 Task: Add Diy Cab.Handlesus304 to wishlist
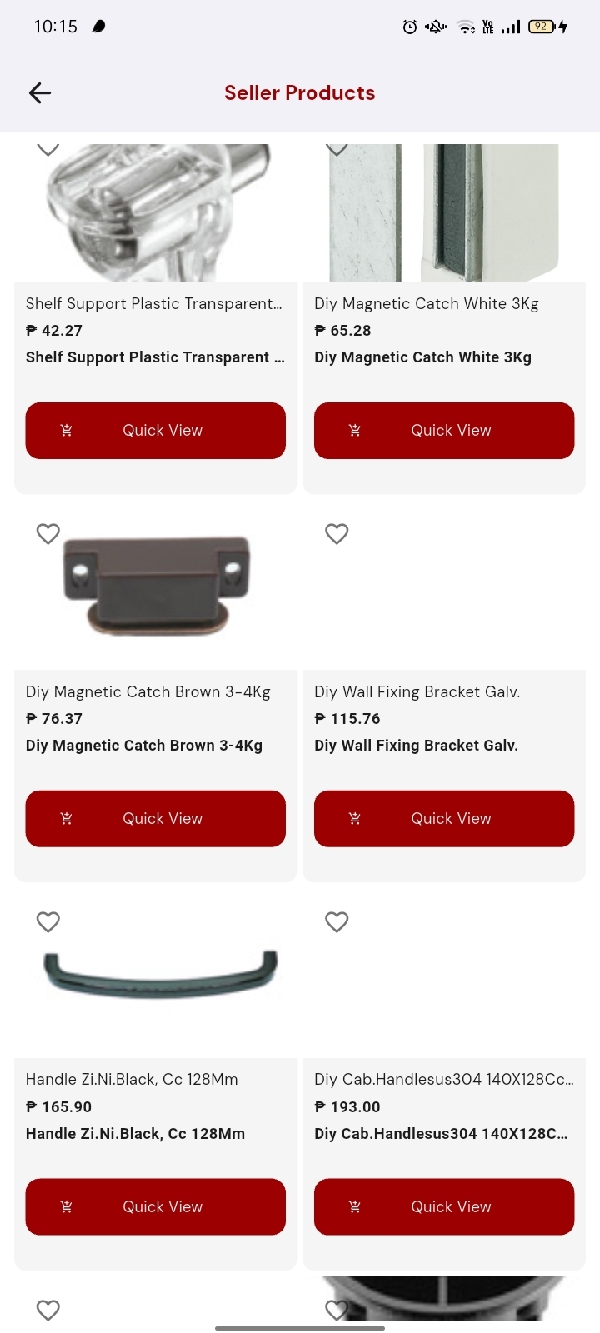tap(337, 922)
